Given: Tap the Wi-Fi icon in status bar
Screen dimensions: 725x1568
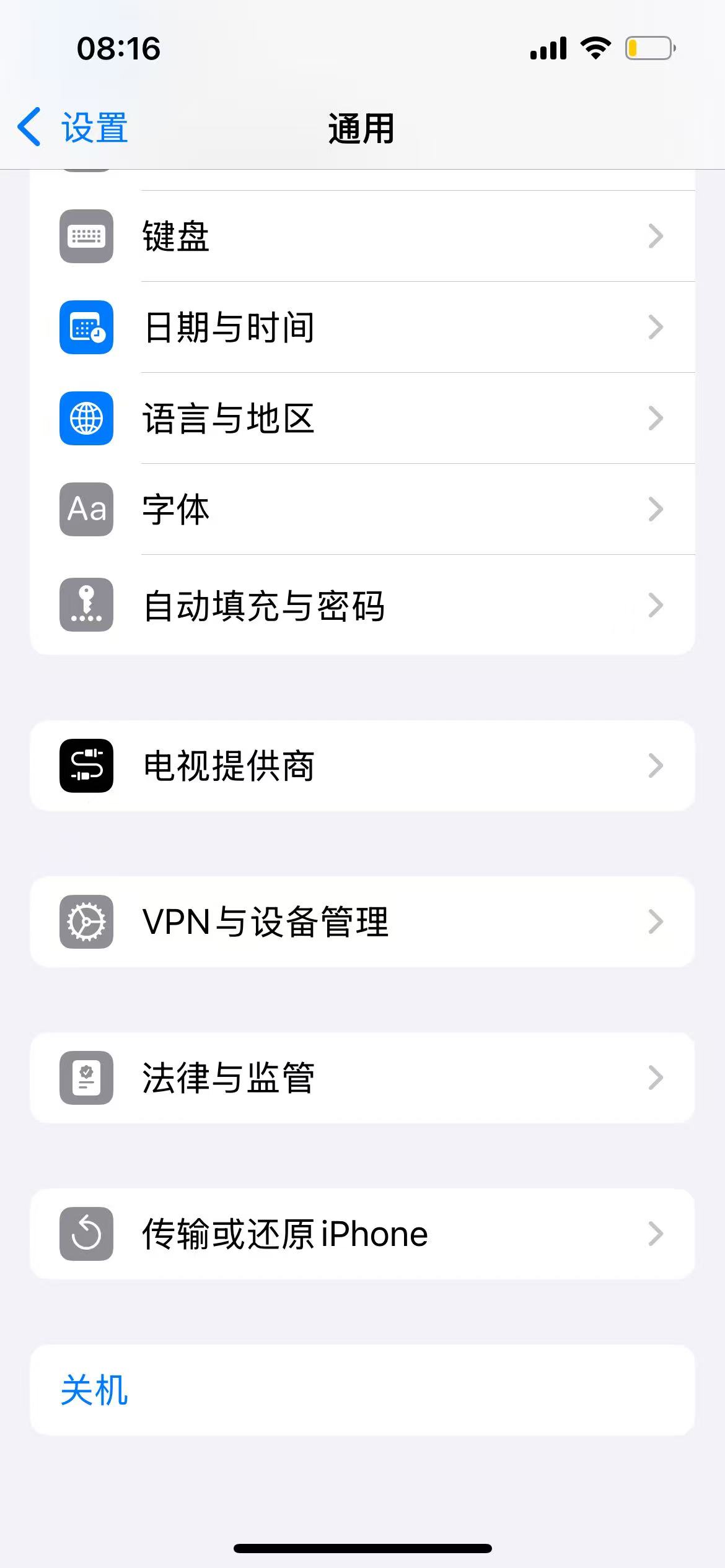Looking at the screenshot, I should tap(595, 47).
